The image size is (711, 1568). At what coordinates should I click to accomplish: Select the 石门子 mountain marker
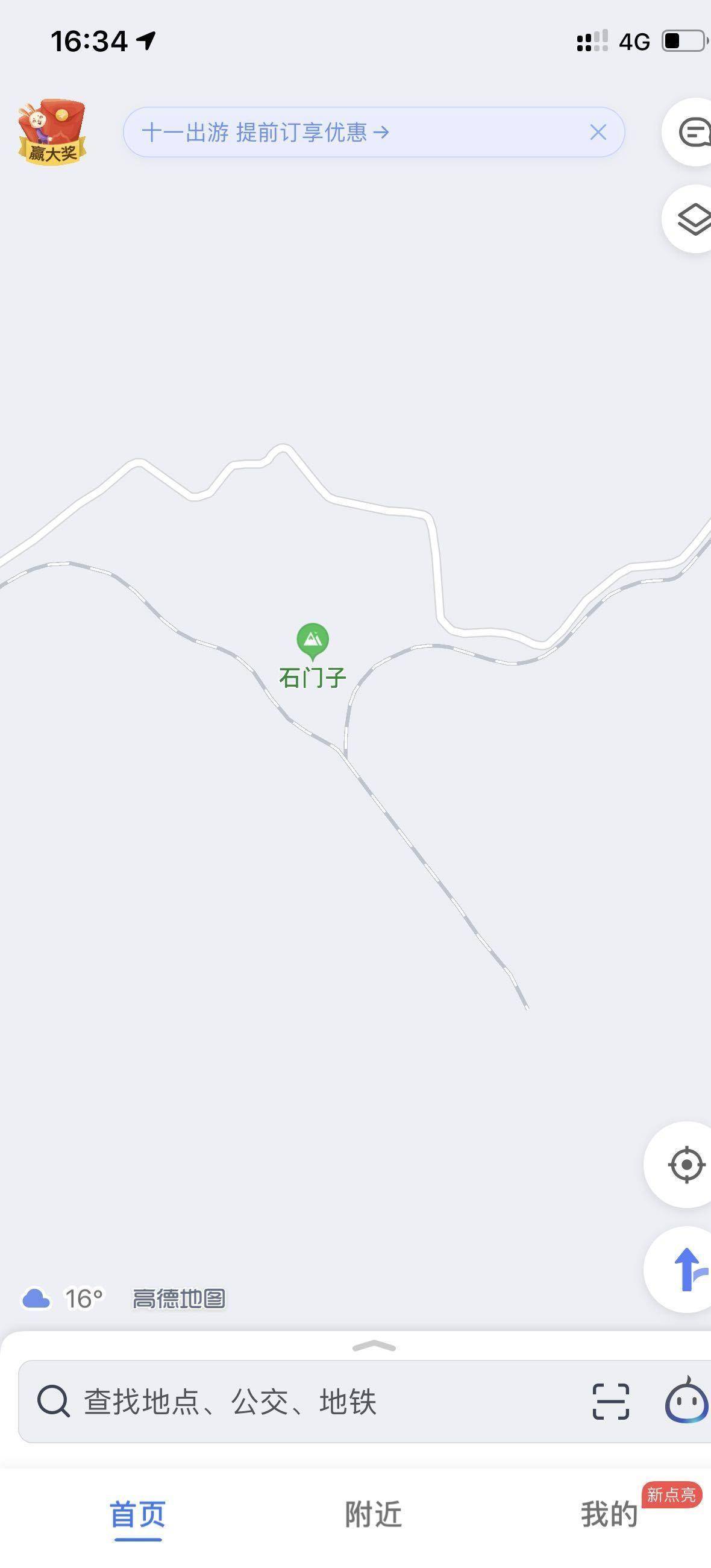(x=313, y=640)
